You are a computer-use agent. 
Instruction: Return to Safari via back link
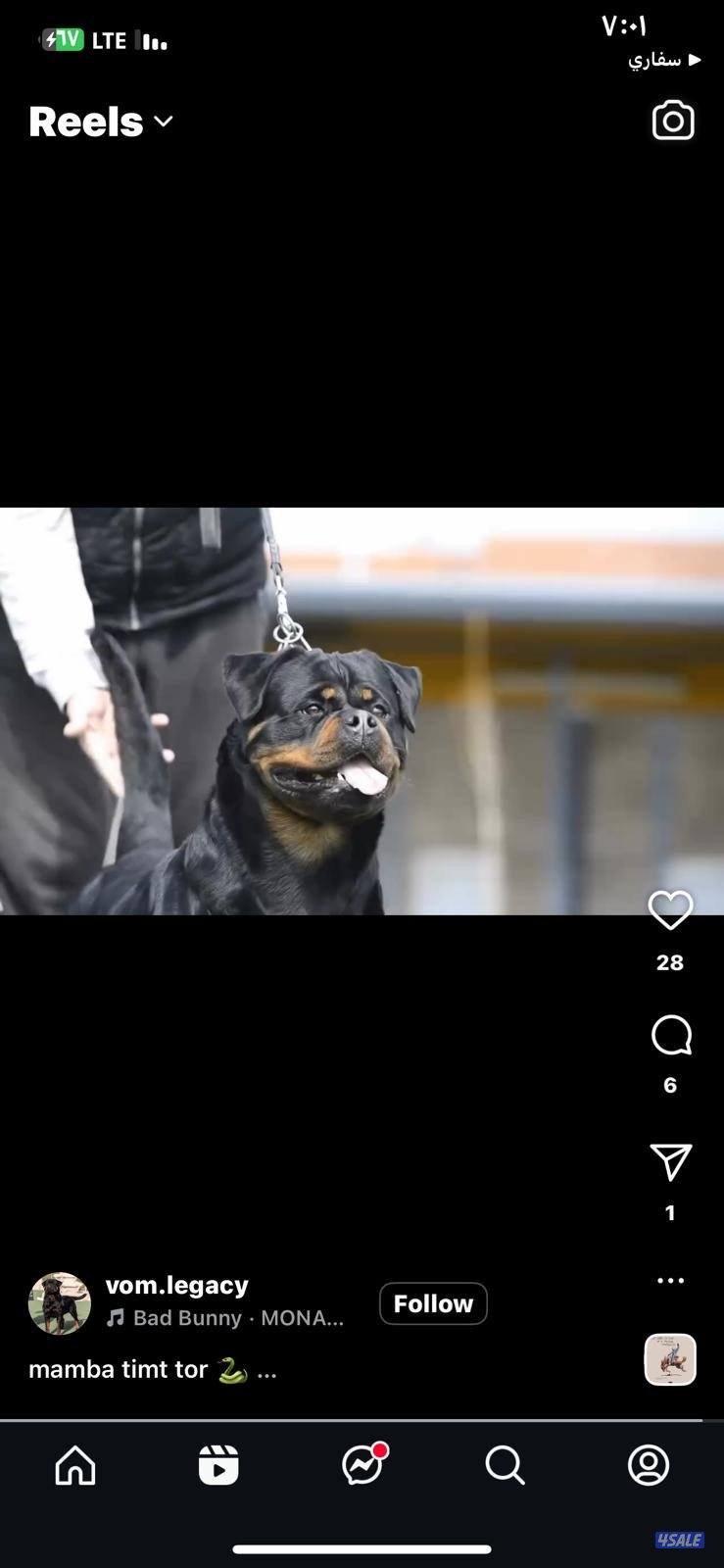pyautogui.click(x=663, y=60)
